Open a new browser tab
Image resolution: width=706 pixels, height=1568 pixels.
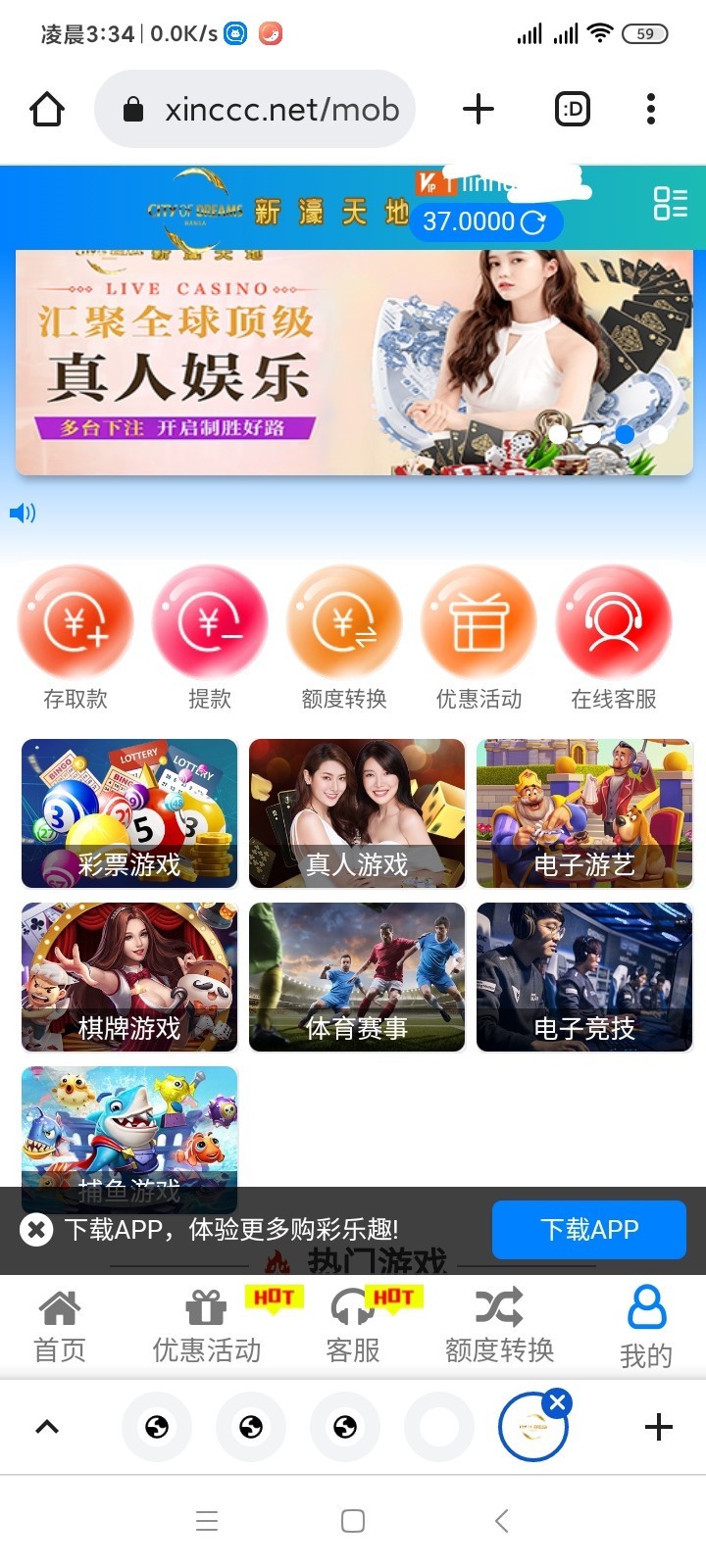click(478, 109)
